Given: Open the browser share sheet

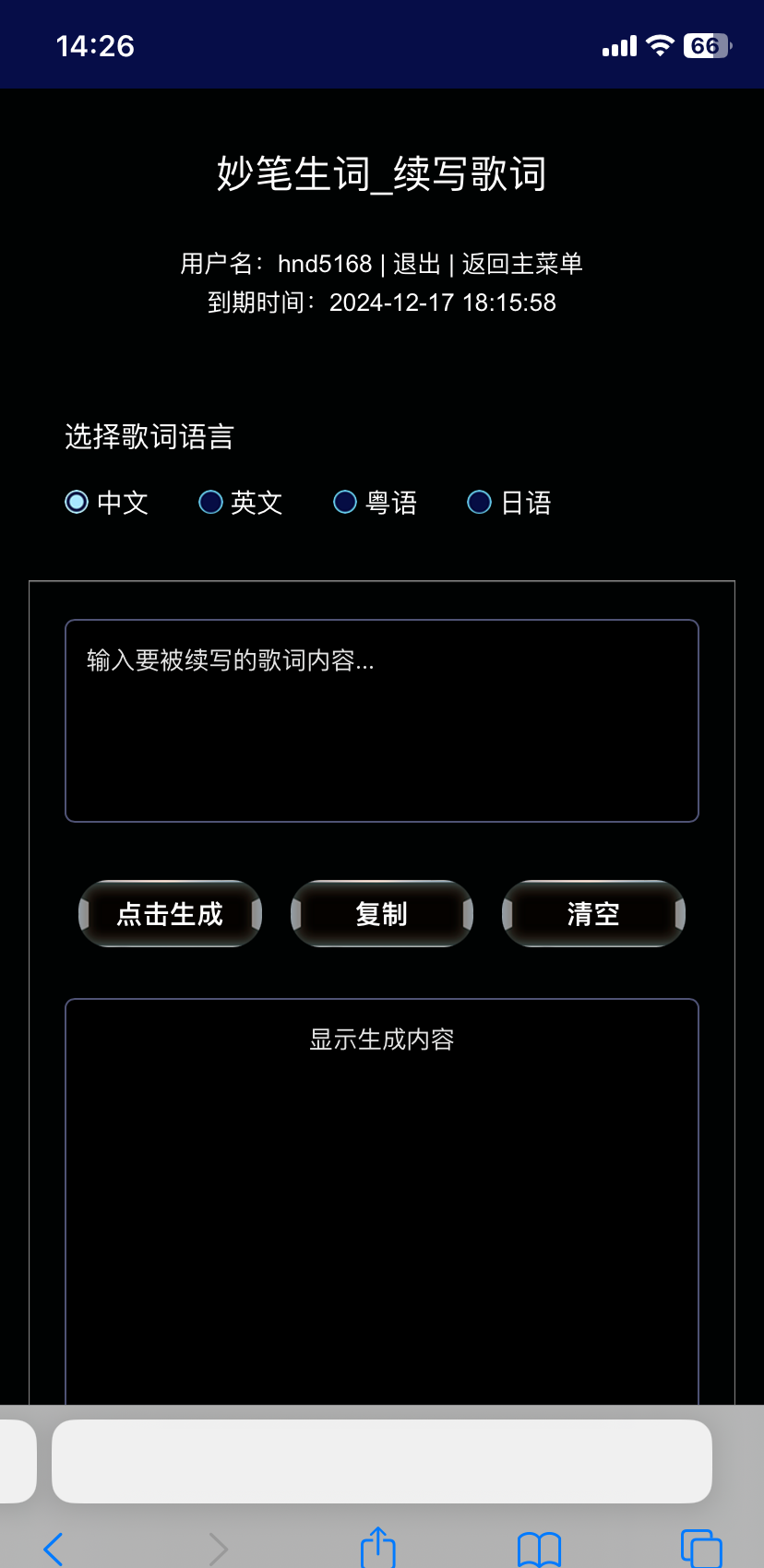Looking at the screenshot, I should pyautogui.click(x=378, y=1548).
